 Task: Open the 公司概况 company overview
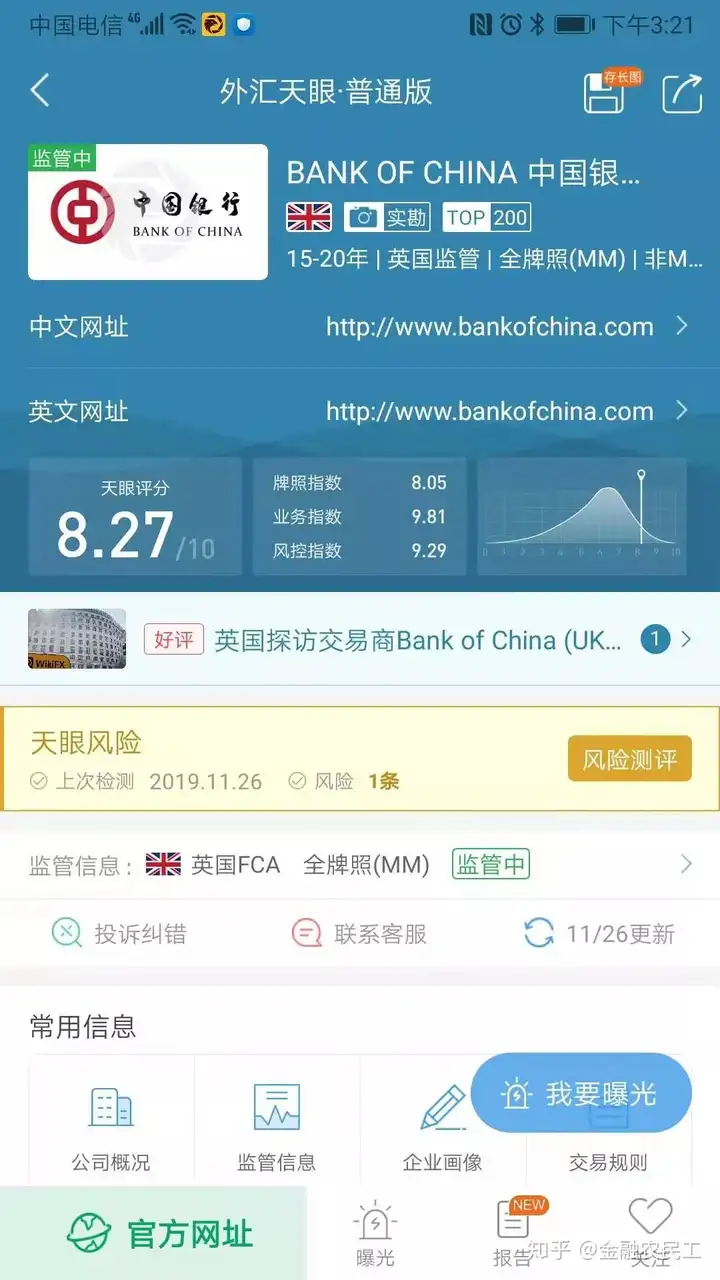[111, 1127]
